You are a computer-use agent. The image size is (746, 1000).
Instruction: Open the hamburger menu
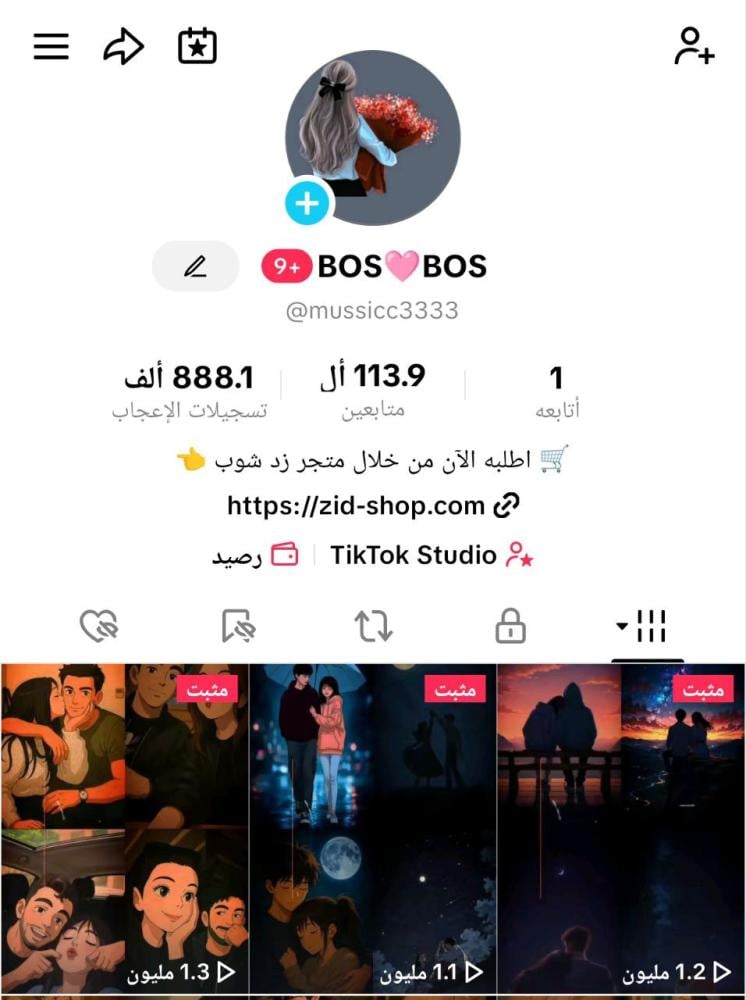coord(51,47)
